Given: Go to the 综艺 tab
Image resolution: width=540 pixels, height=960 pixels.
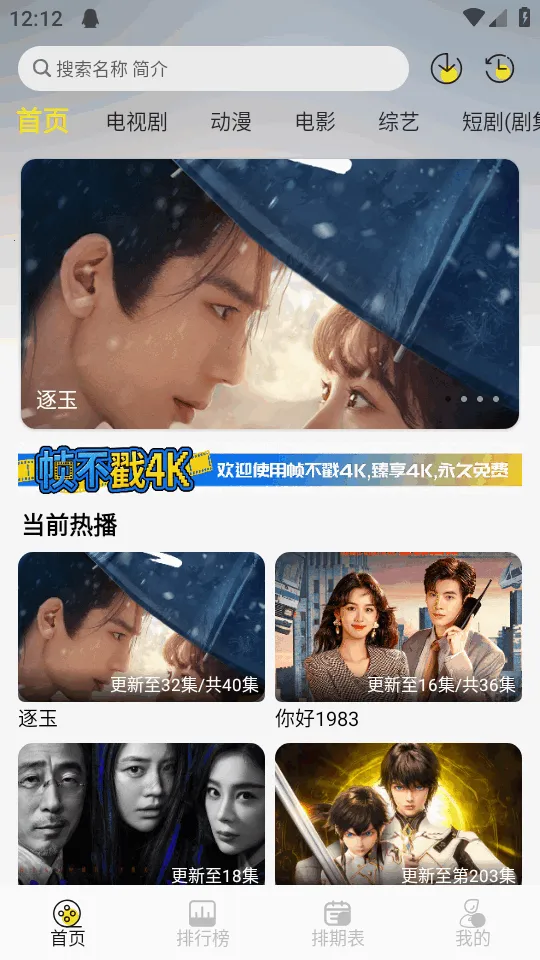Looking at the screenshot, I should click(x=399, y=121).
